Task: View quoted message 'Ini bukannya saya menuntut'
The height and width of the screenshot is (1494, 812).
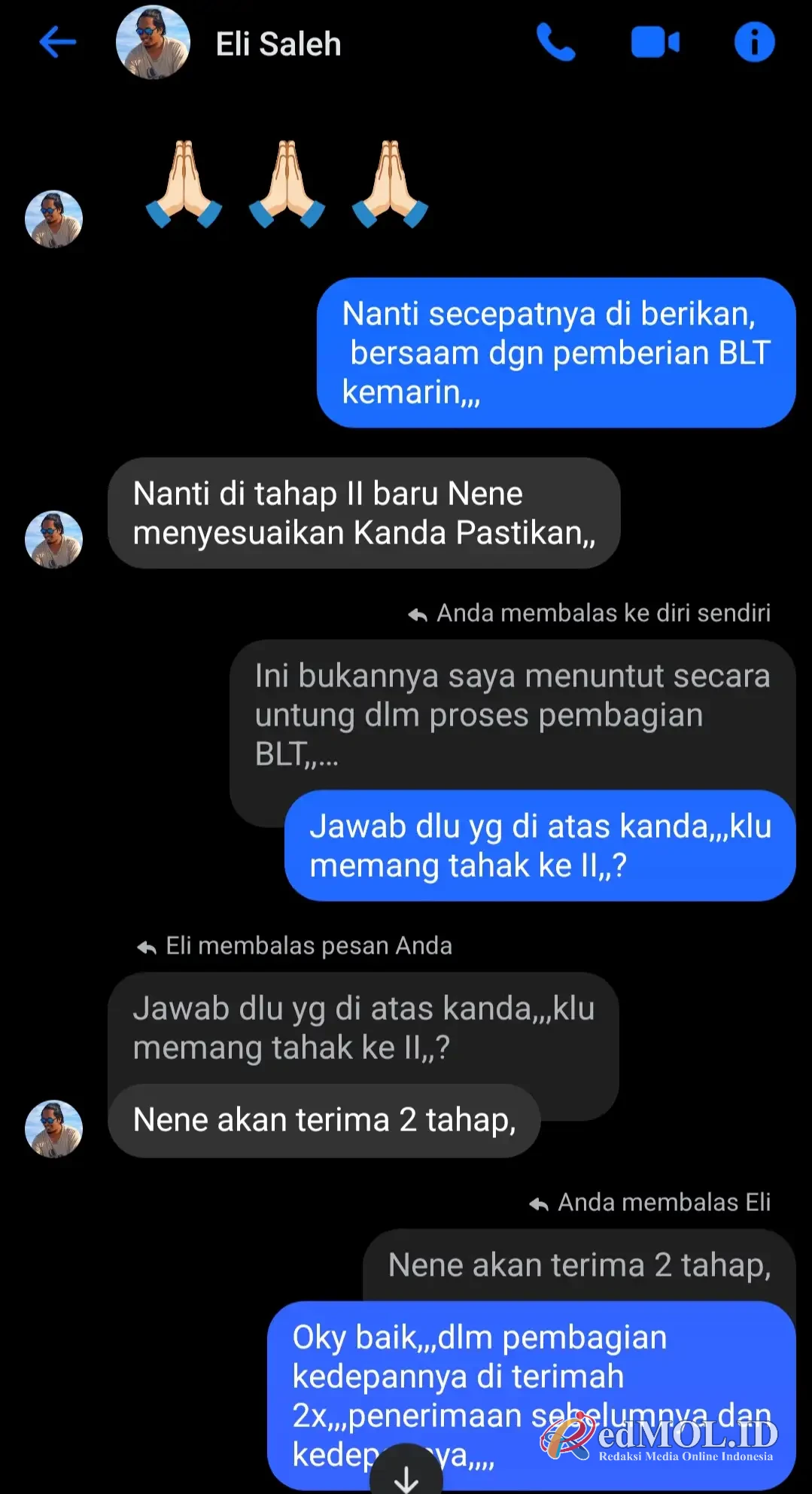Action: coord(512,714)
